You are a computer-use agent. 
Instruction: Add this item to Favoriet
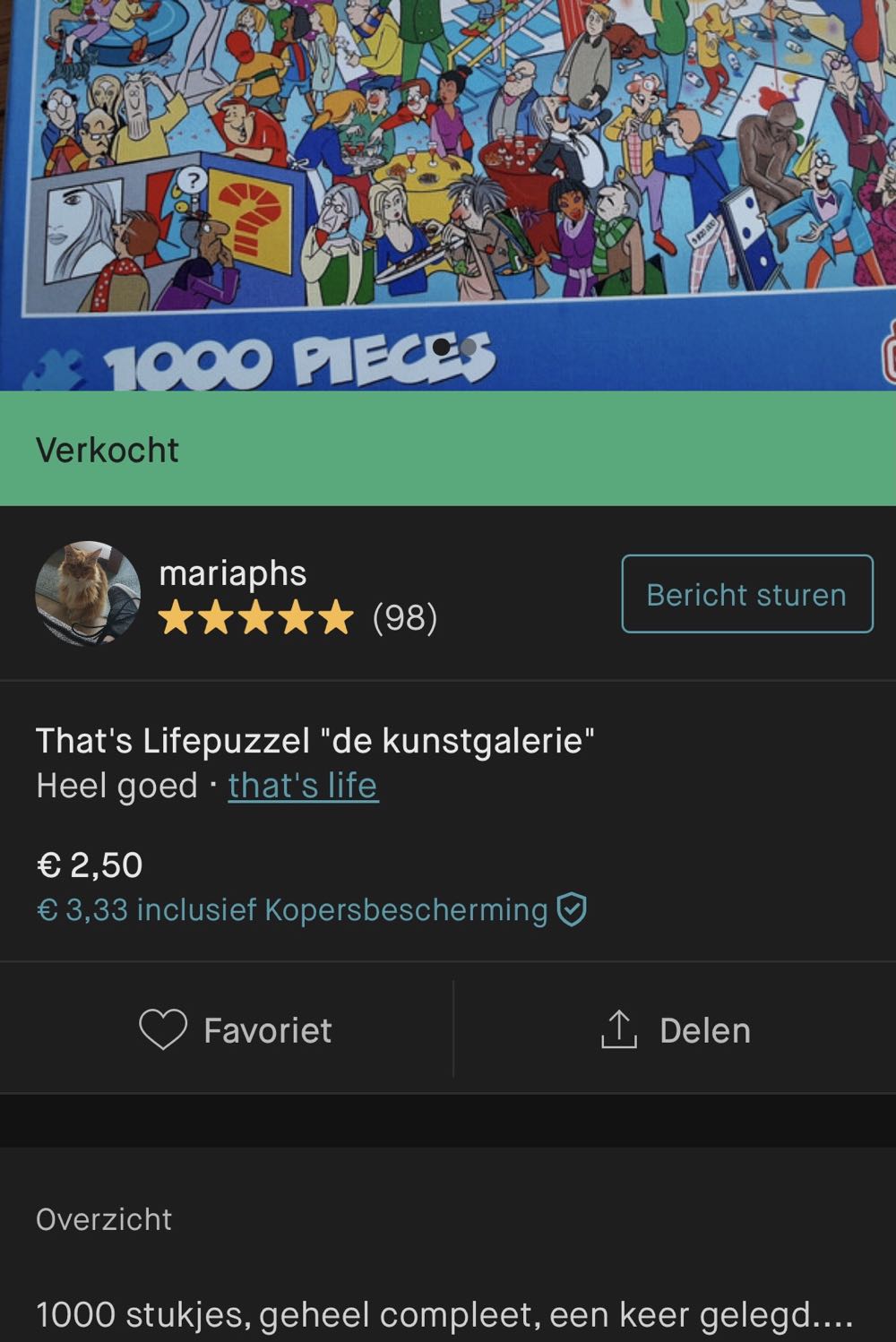pyautogui.click(x=236, y=1030)
